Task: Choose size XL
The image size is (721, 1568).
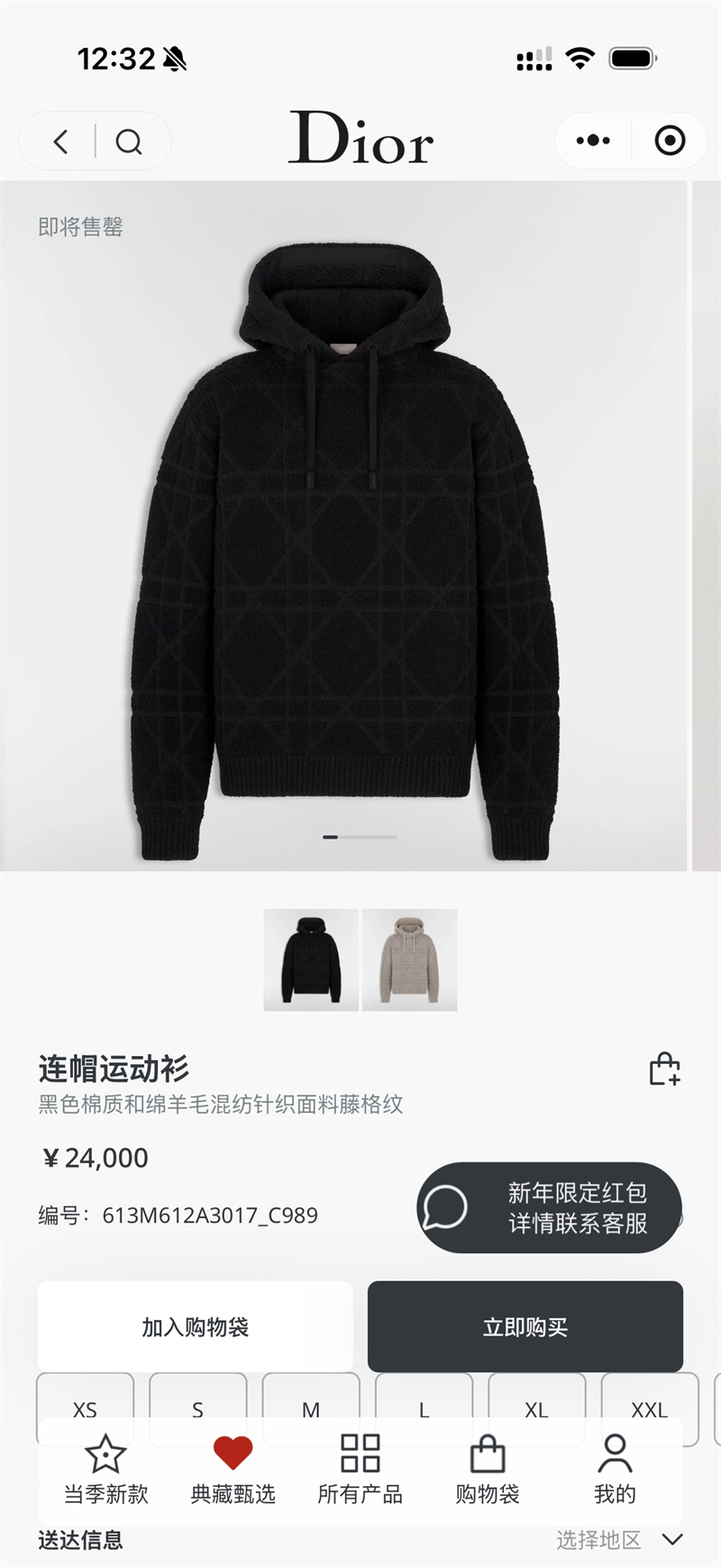Action: pyautogui.click(x=536, y=1396)
